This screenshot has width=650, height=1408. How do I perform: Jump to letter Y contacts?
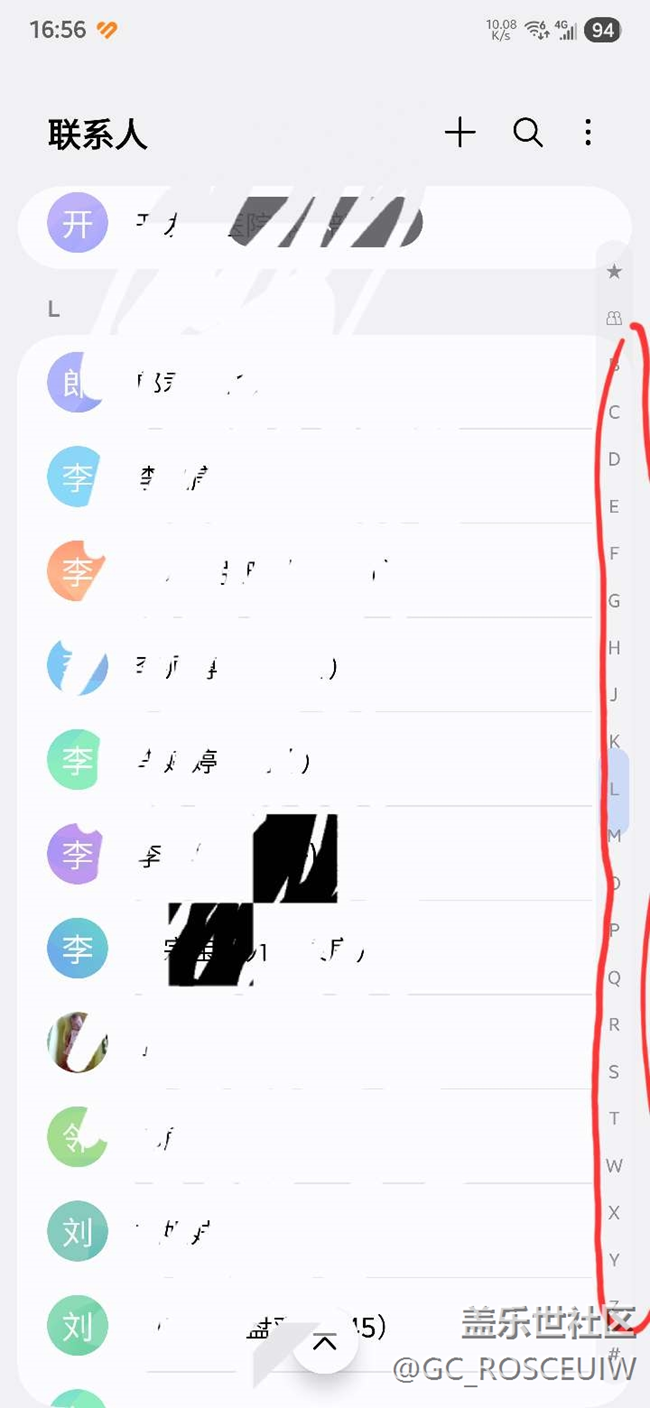(x=614, y=1260)
